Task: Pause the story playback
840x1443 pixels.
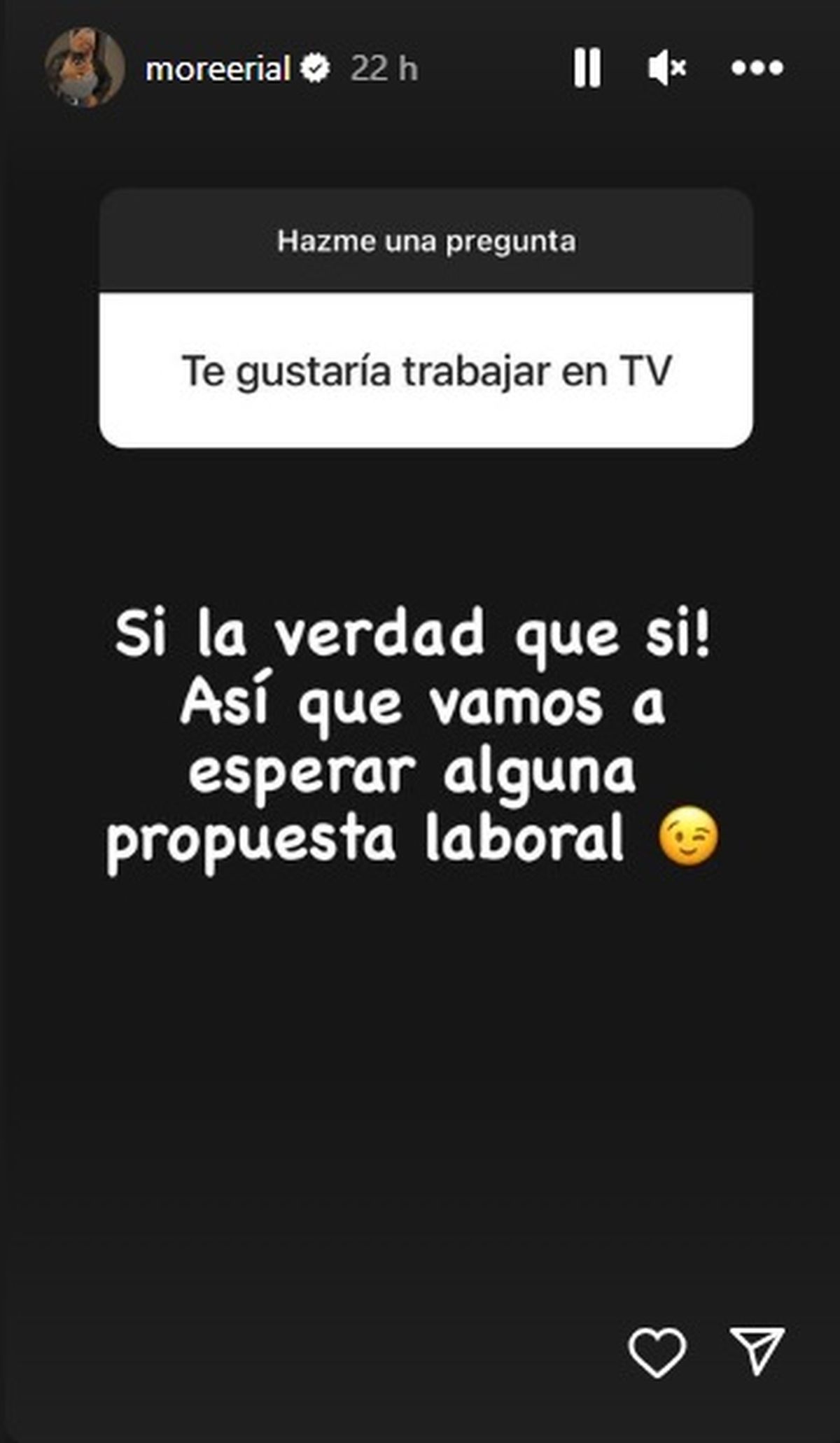Action: pyautogui.click(x=587, y=68)
